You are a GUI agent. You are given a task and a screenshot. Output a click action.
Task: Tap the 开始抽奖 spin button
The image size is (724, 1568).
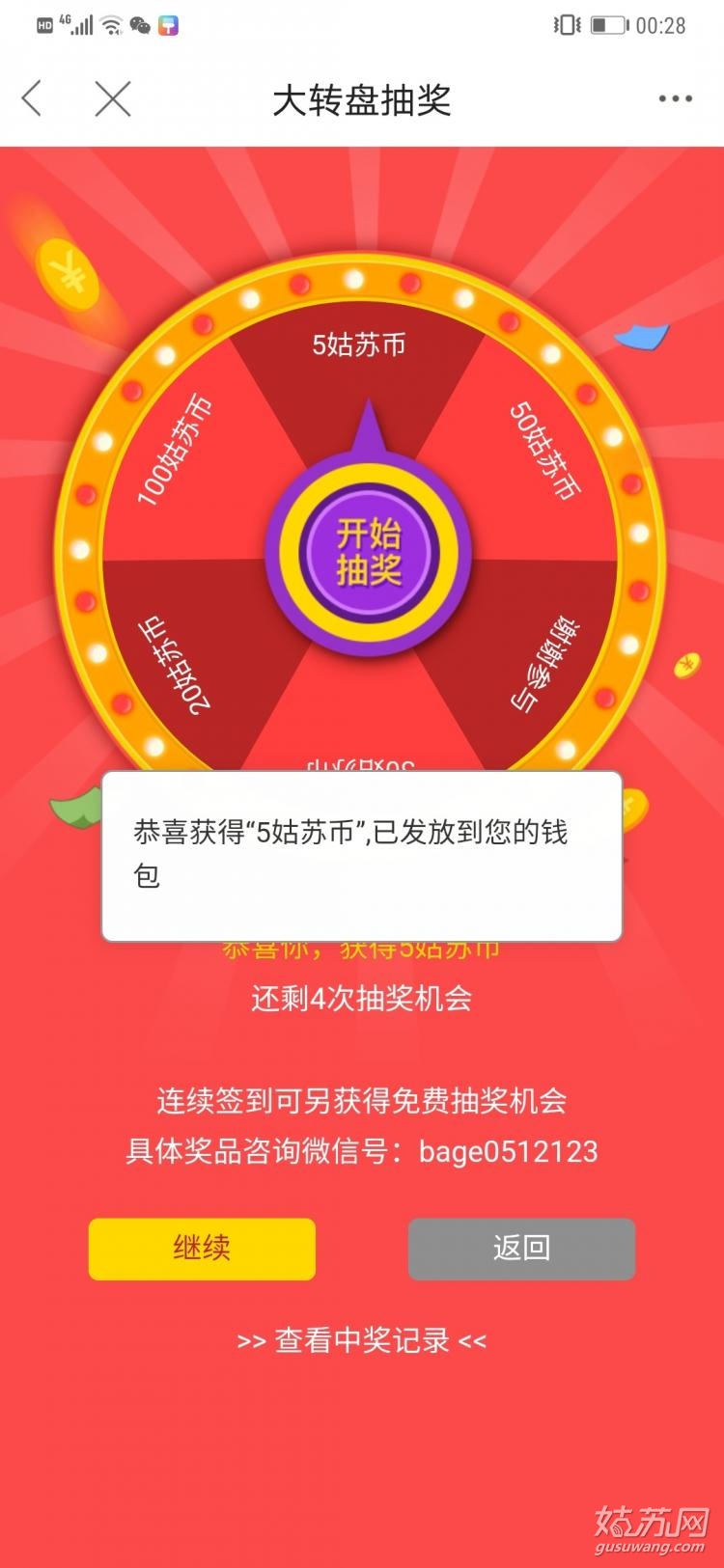pos(368,552)
